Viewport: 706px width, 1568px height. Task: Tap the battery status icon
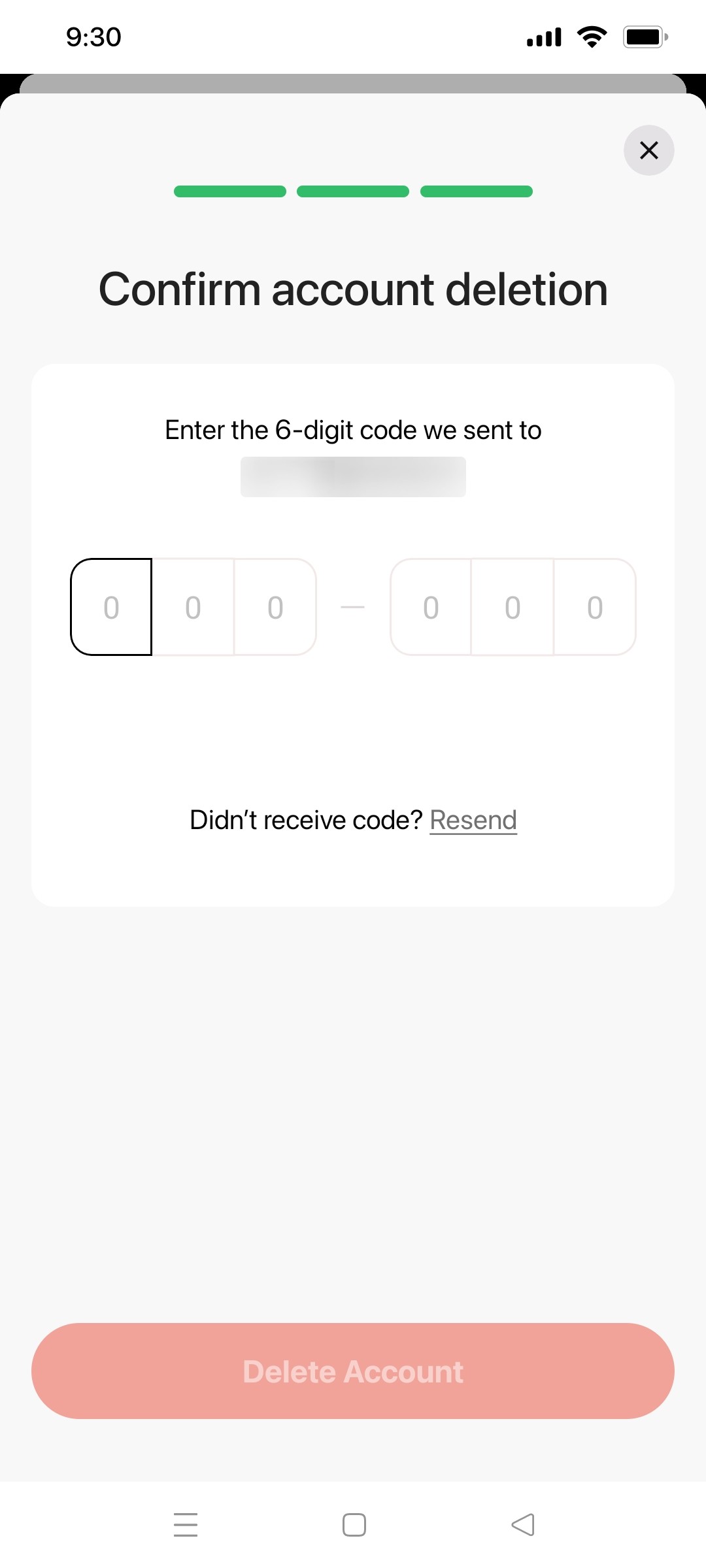click(645, 37)
